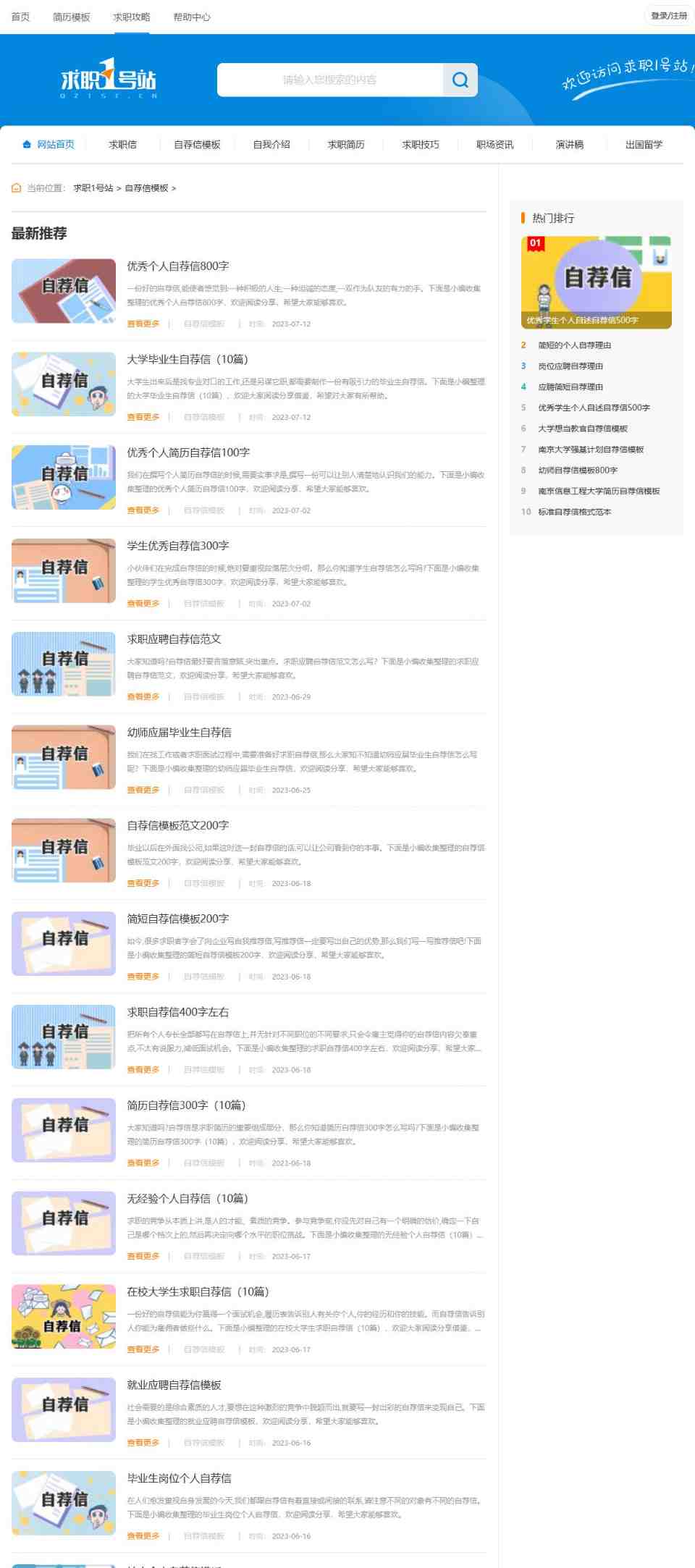Open thumbnail of 求职应聘自荐信范文
Viewport: 695px width, 1568px height.
tap(64, 664)
